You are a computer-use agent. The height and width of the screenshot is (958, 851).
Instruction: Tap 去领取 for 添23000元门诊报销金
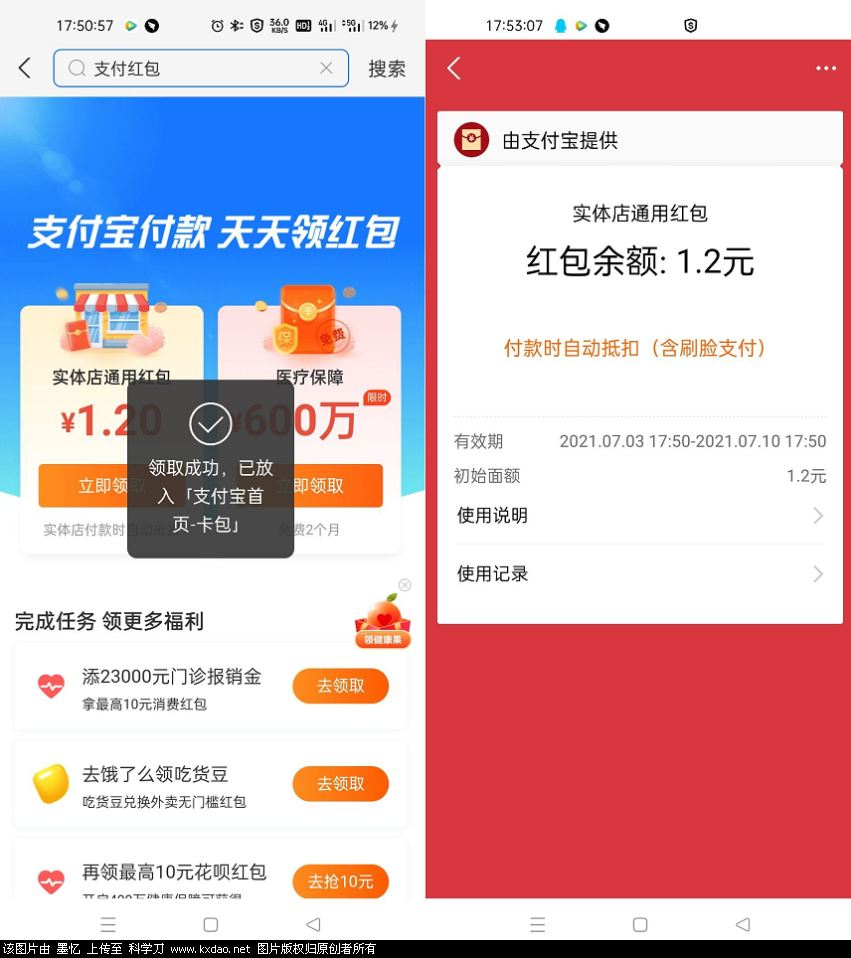pyautogui.click(x=340, y=686)
